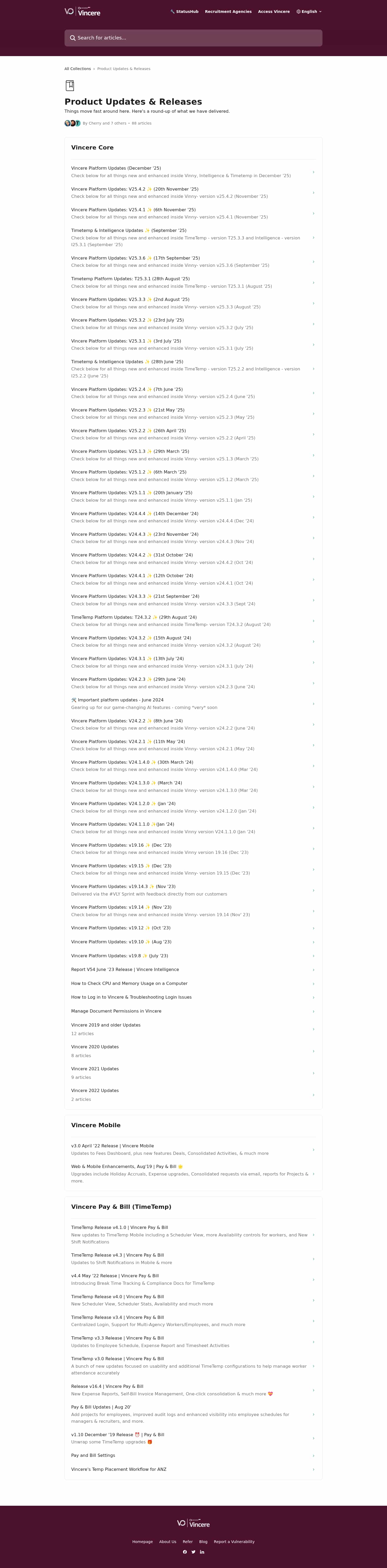Open How to Check CPU and Memory Usage
387x1568 pixels.
[x=129, y=984]
